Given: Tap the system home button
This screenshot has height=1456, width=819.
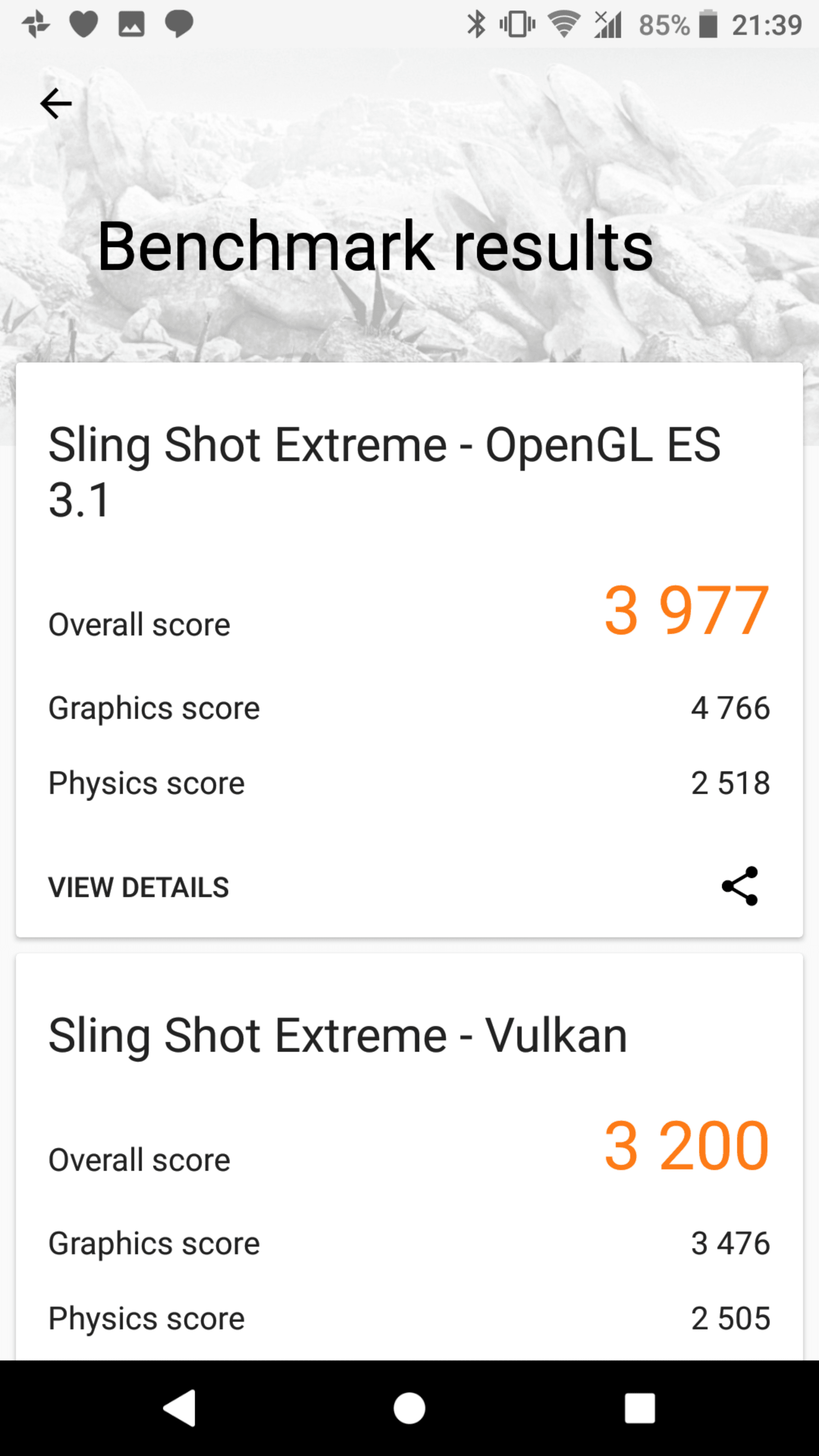Looking at the screenshot, I should point(409,1407).
